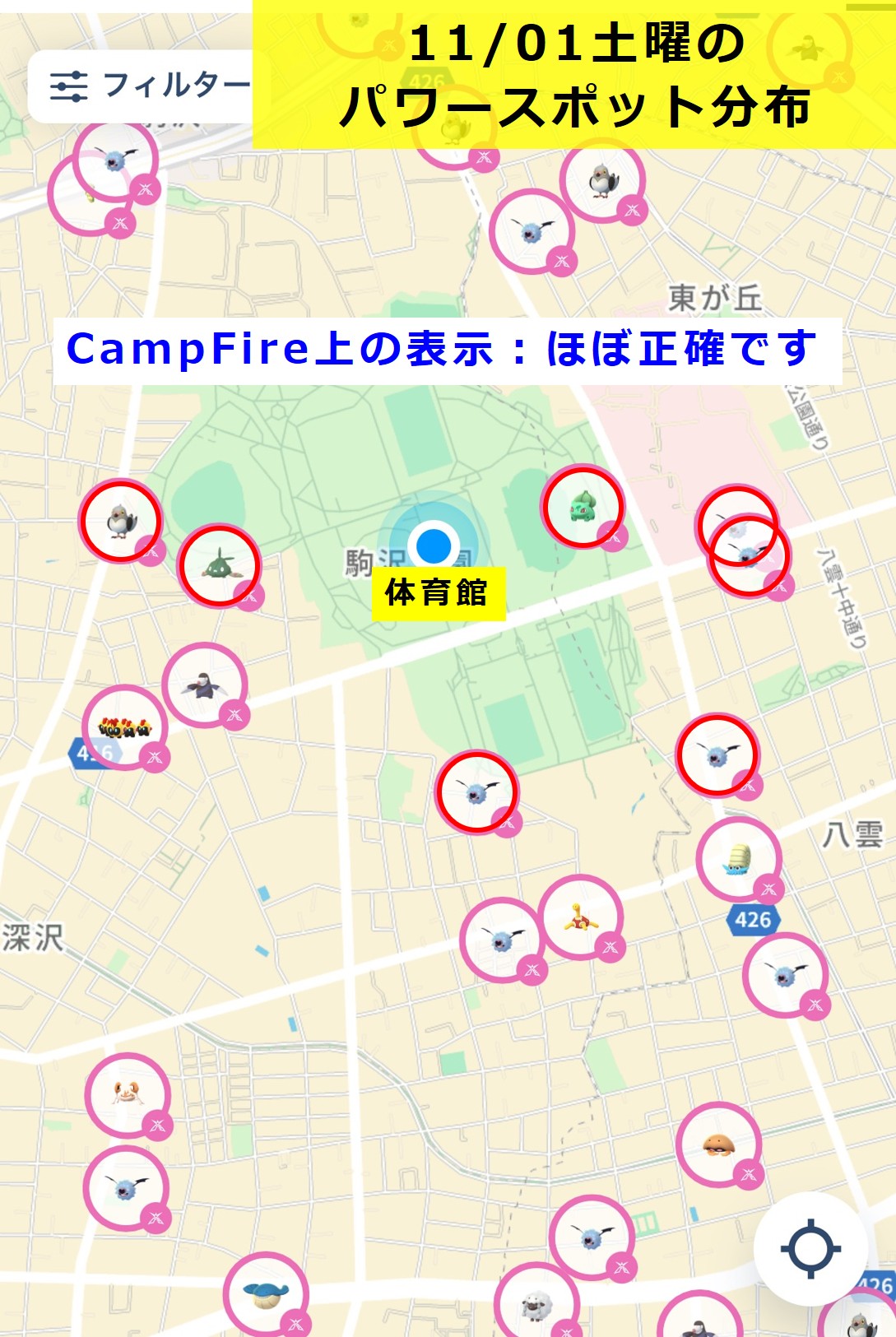Tap the Falinks power spot marker
The height and width of the screenshot is (1337, 896).
[x=124, y=727]
